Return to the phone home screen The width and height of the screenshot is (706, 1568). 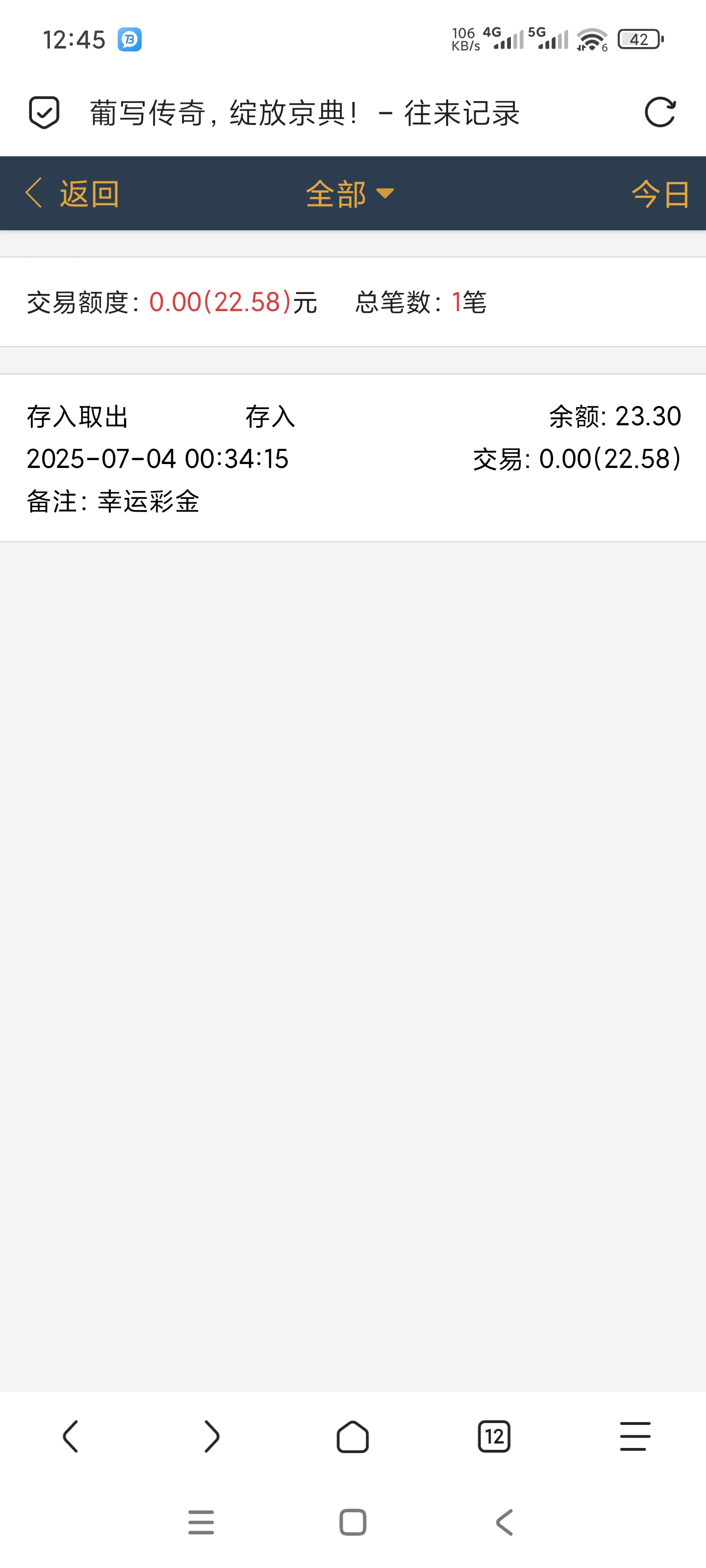tap(353, 1522)
